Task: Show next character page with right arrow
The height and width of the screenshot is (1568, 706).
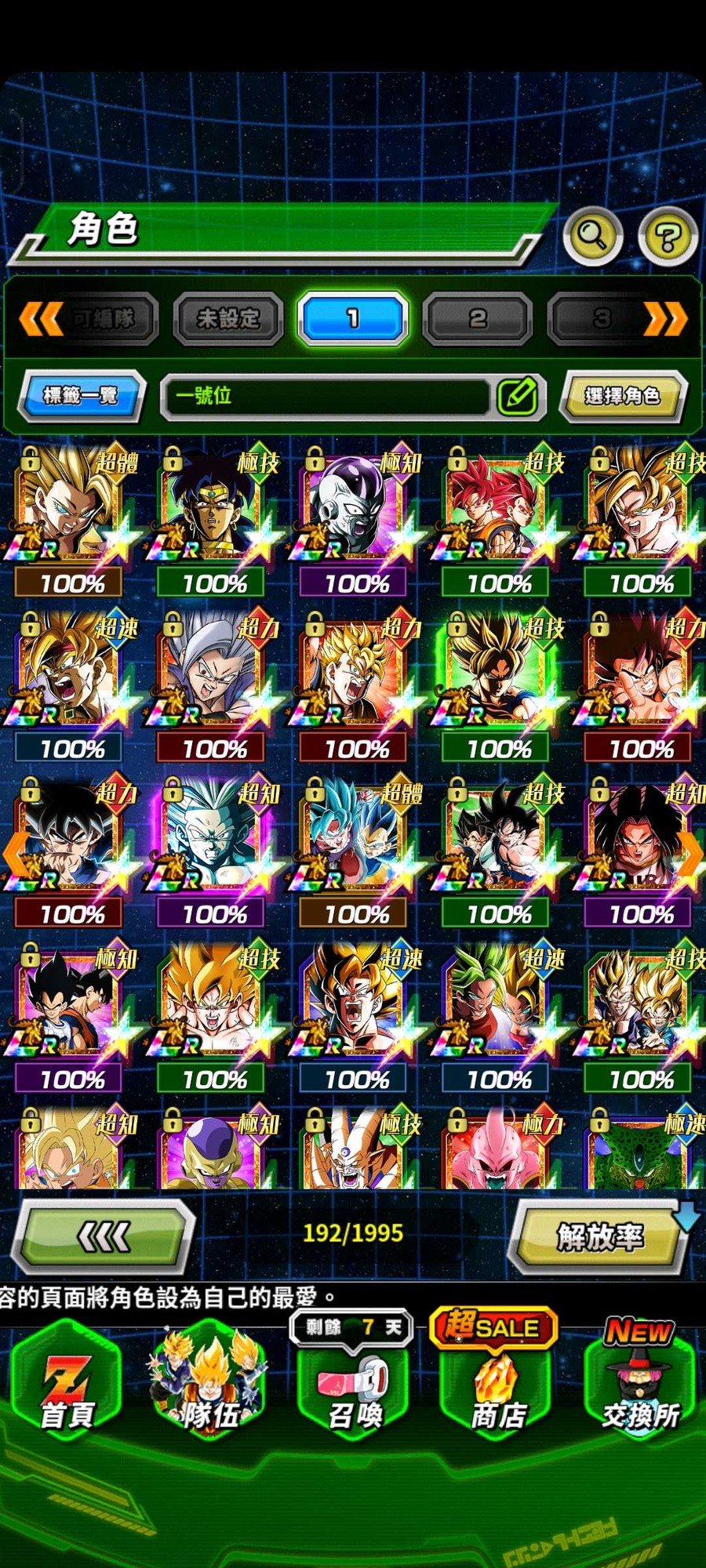Action: (x=690, y=853)
